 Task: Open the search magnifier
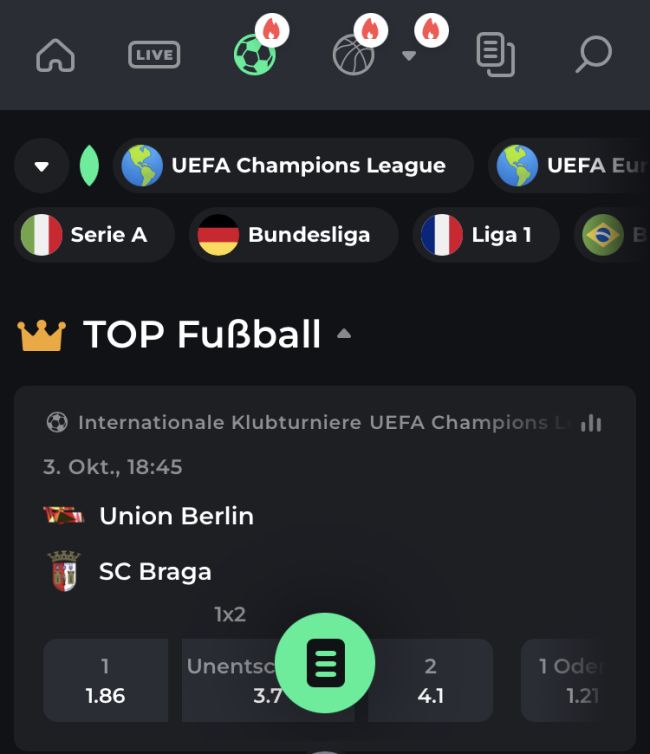tap(593, 54)
